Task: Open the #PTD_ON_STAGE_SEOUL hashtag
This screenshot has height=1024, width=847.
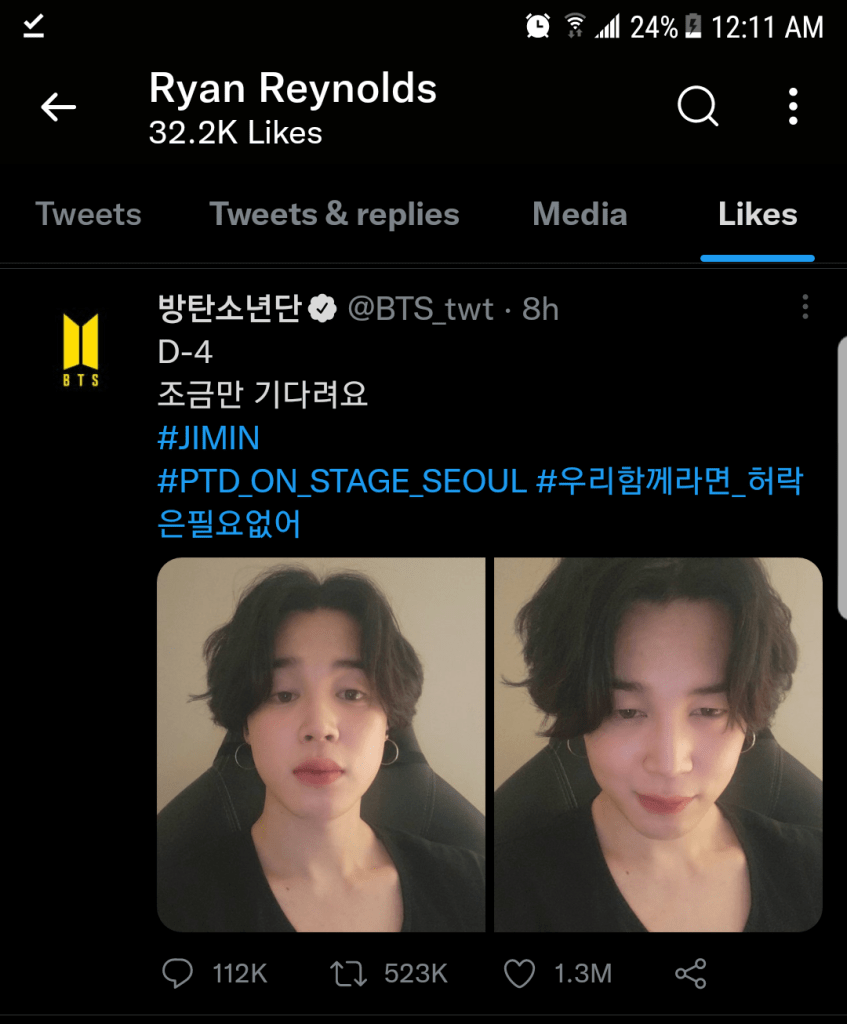Action: point(342,481)
